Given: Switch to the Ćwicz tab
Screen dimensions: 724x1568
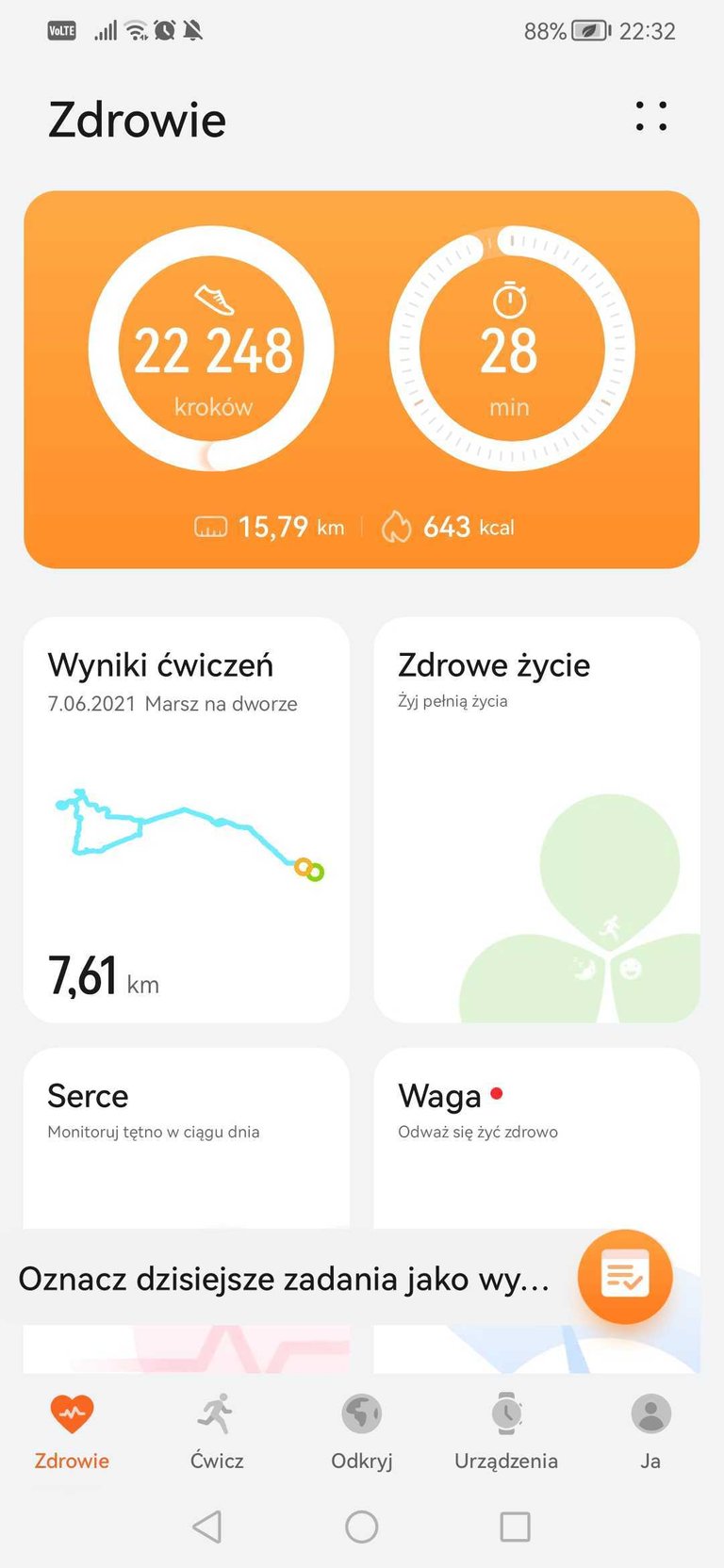Looking at the screenshot, I should point(217,1431).
